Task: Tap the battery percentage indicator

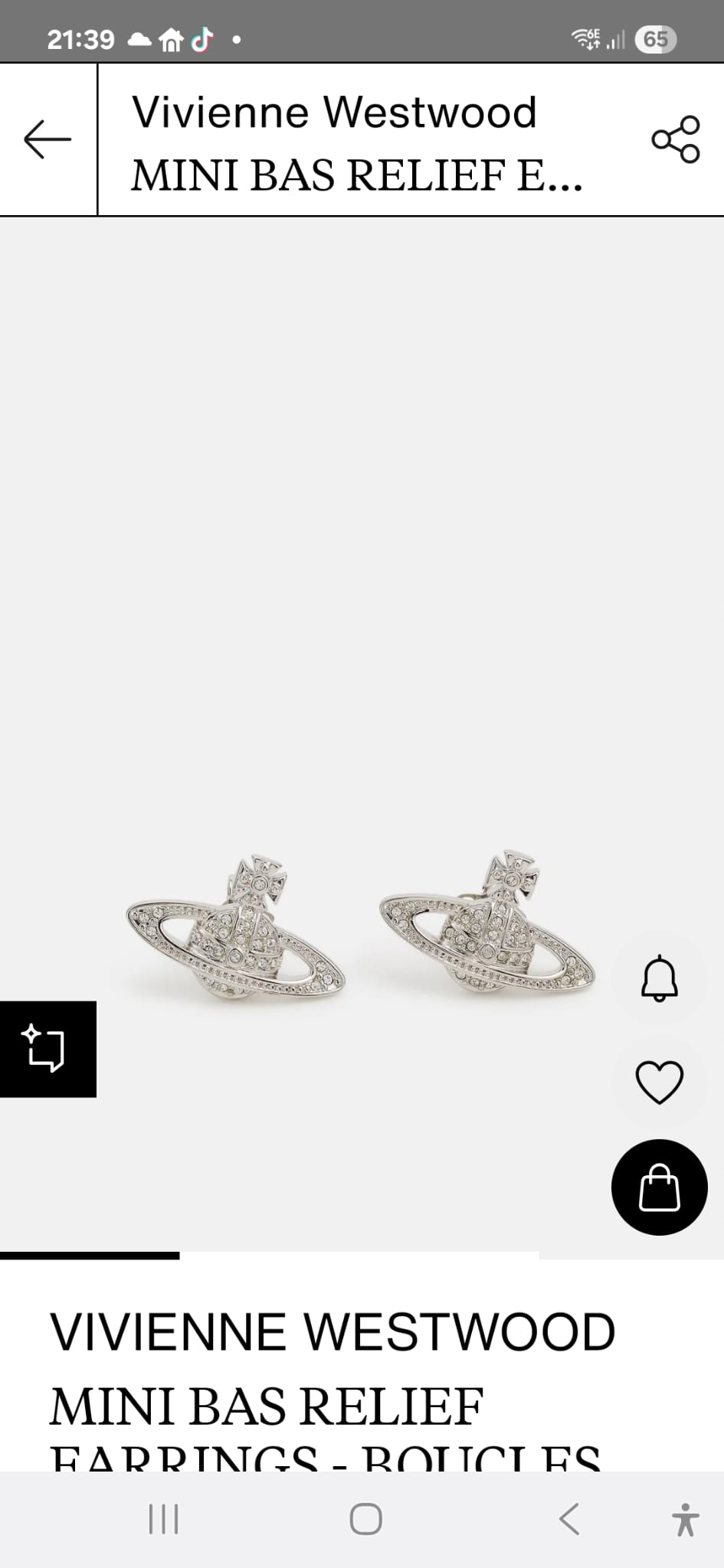Action: click(656, 39)
